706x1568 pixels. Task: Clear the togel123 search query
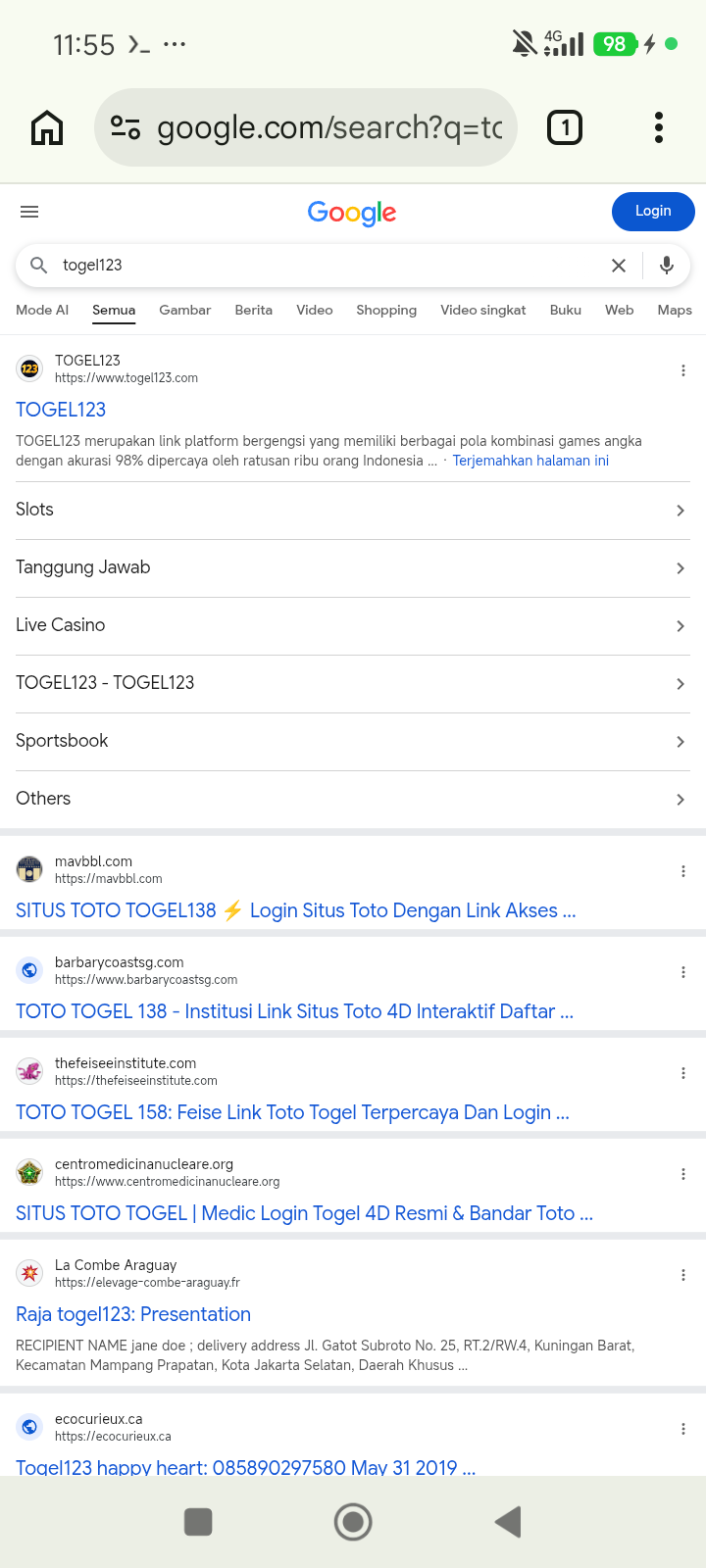click(619, 266)
